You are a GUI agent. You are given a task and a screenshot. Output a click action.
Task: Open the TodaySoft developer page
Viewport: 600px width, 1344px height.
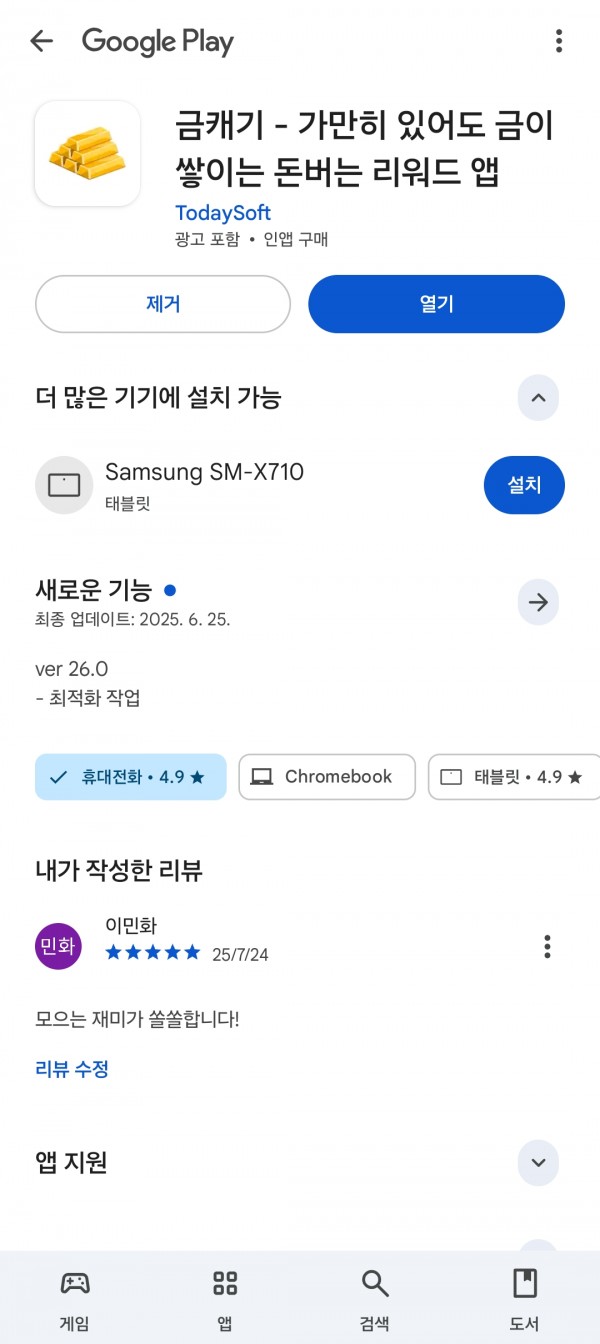pyautogui.click(x=223, y=213)
